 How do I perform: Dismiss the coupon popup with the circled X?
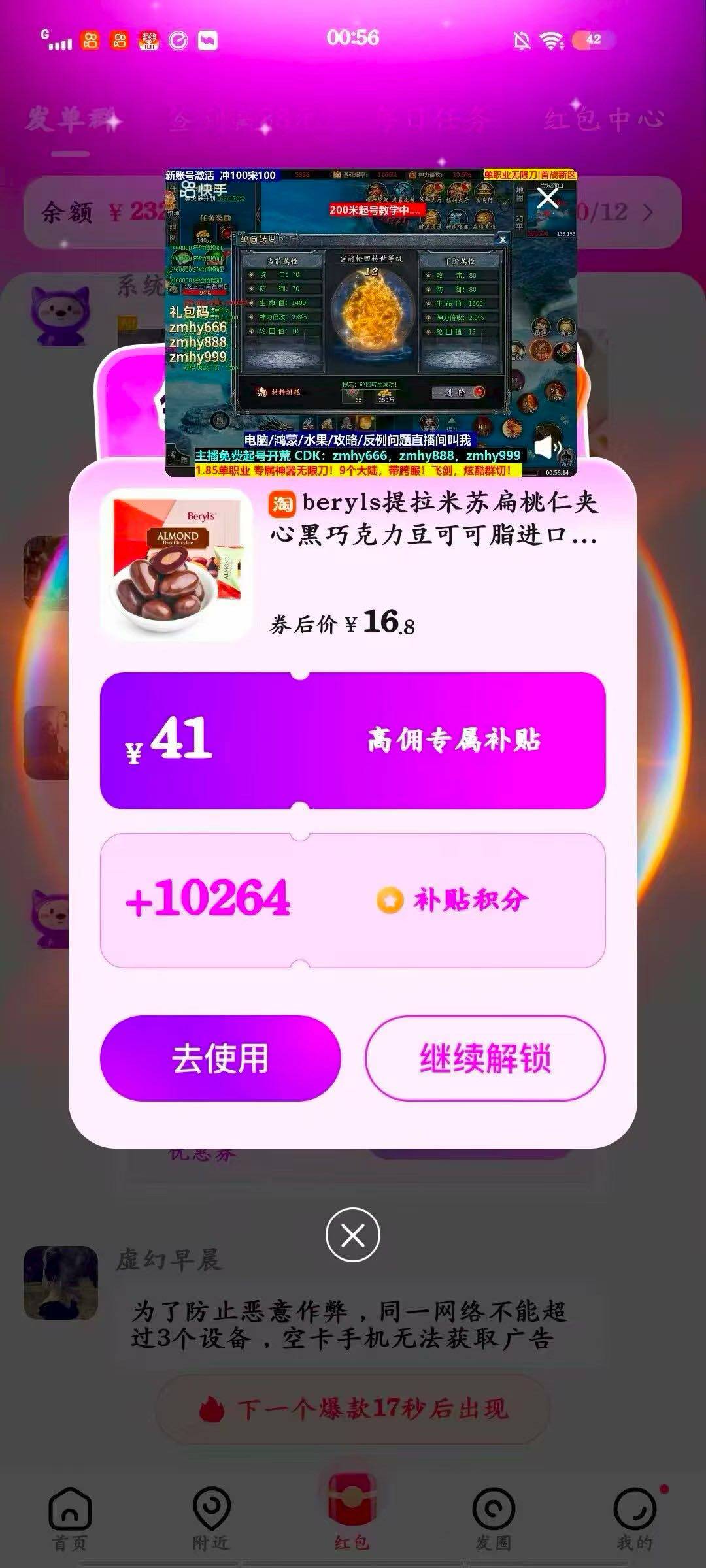pyautogui.click(x=353, y=1235)
